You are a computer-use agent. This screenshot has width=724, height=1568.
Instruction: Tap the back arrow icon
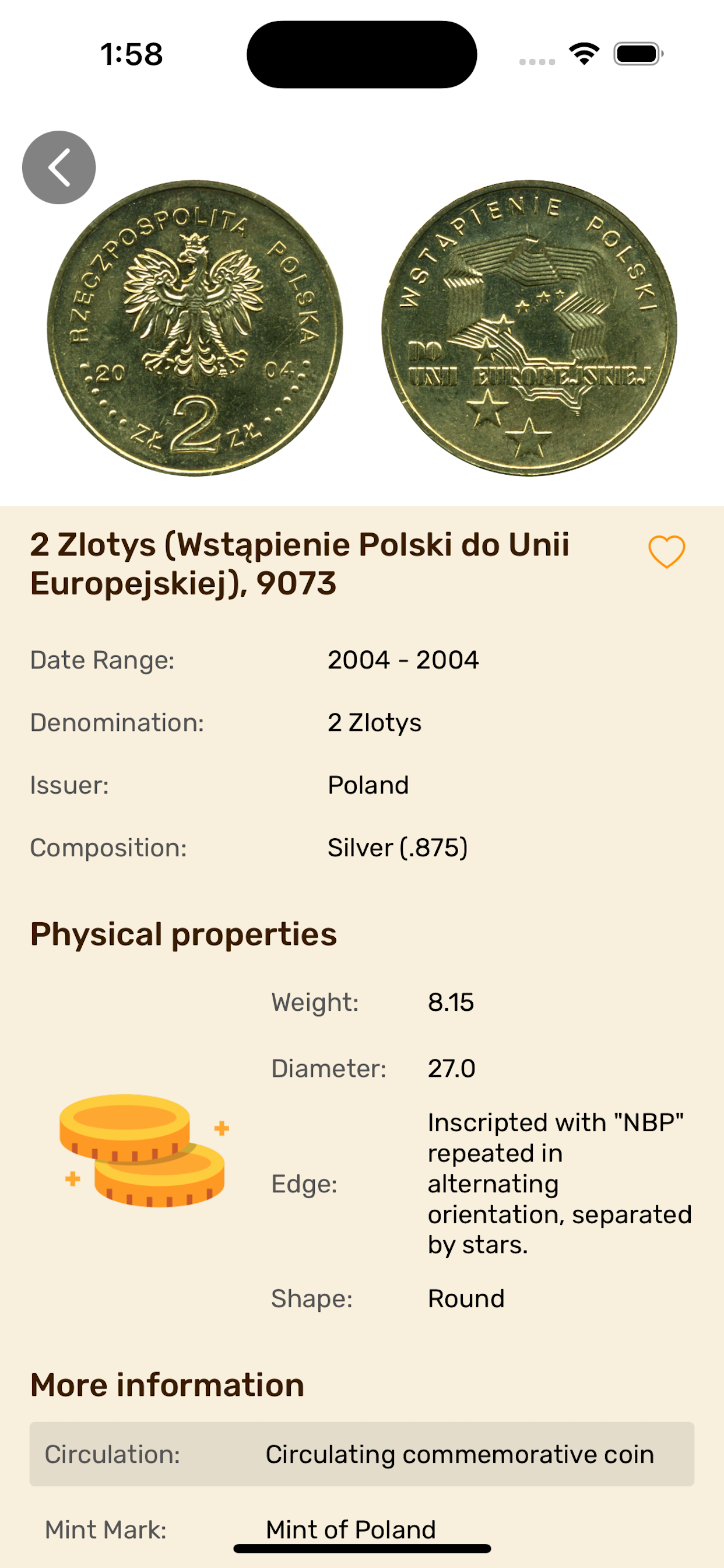pyautogui.click(x=58, y=167)
